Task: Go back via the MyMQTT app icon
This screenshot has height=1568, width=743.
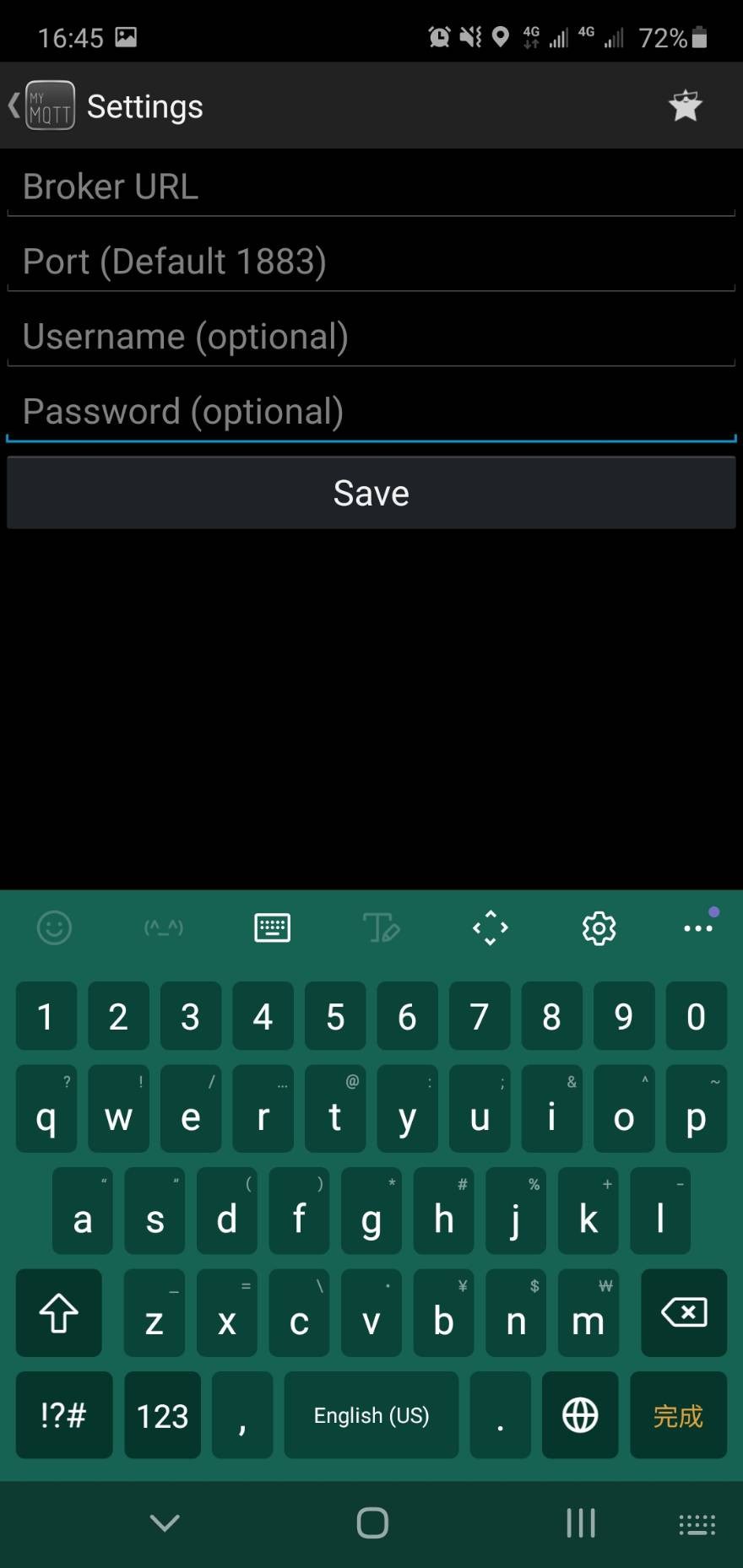Action: (49, 106)
